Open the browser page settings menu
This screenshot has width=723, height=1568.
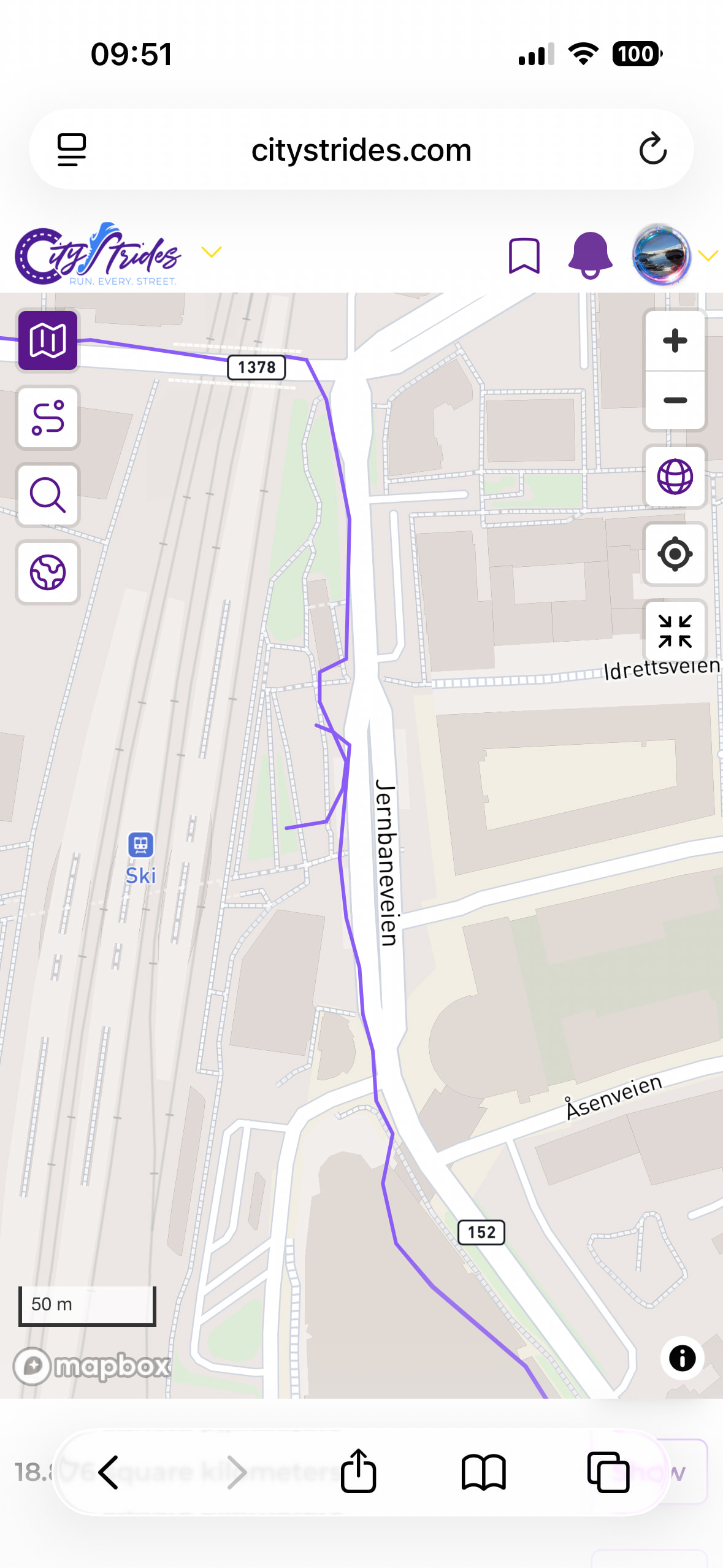point(72,149)
